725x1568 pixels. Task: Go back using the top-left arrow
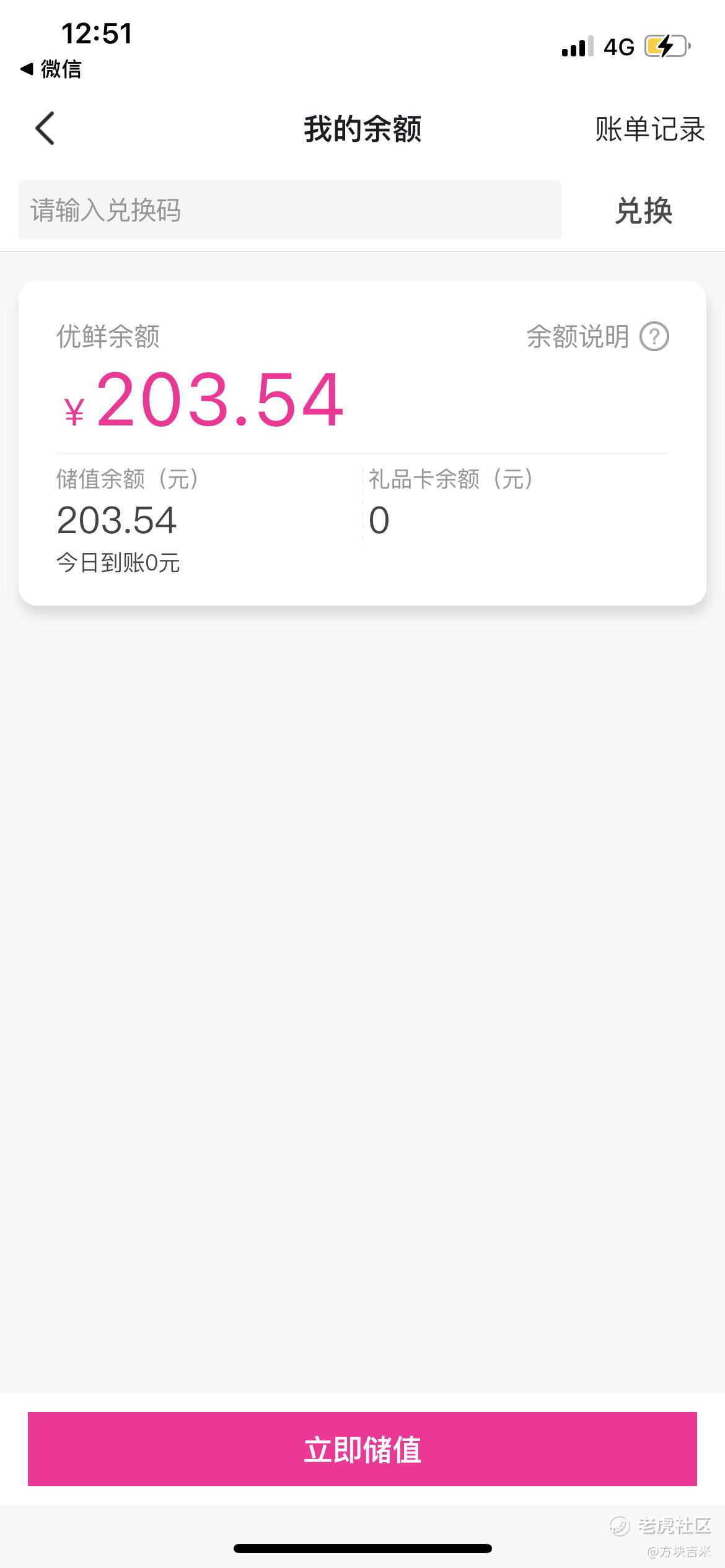point(45,129)
